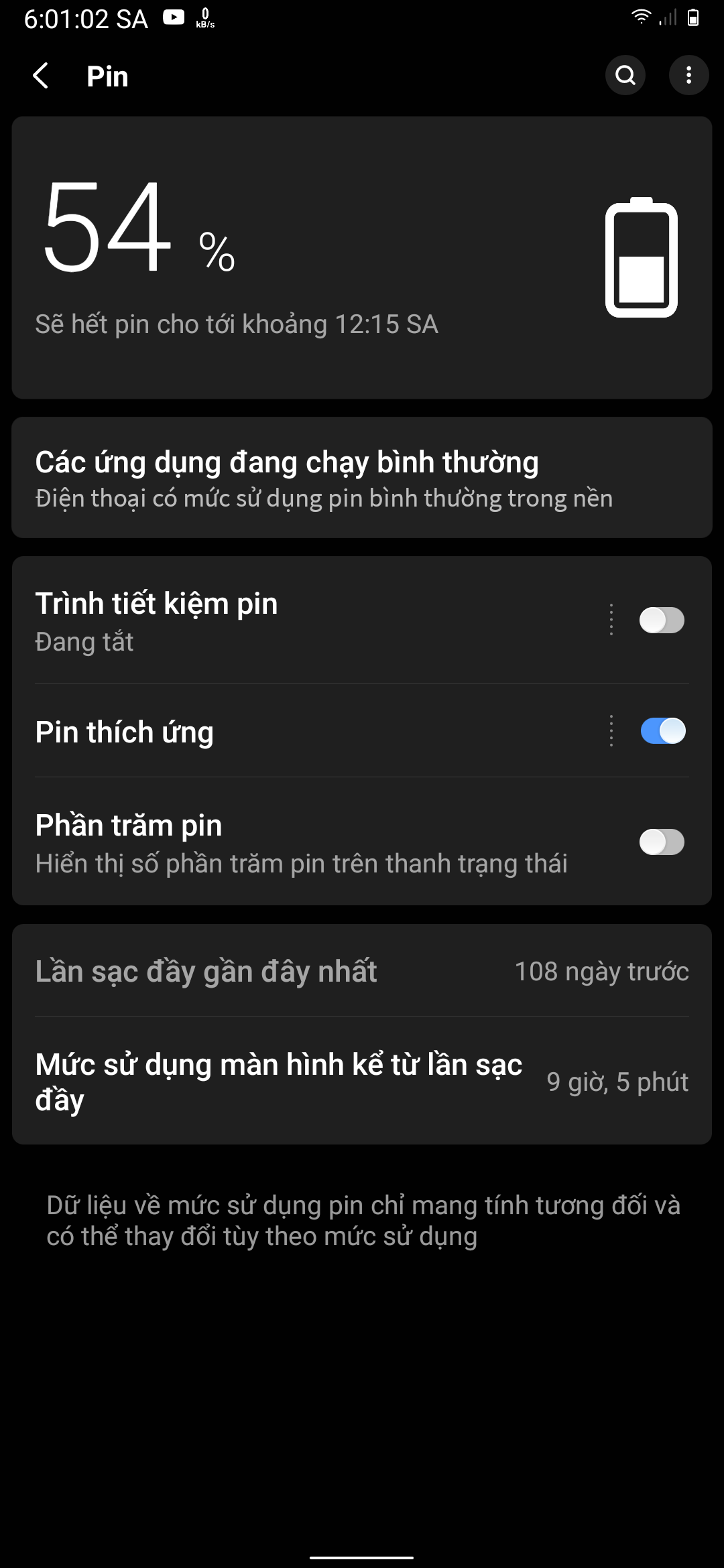Open Các ứng dụng đang chạy bình thường

(362, 478)
